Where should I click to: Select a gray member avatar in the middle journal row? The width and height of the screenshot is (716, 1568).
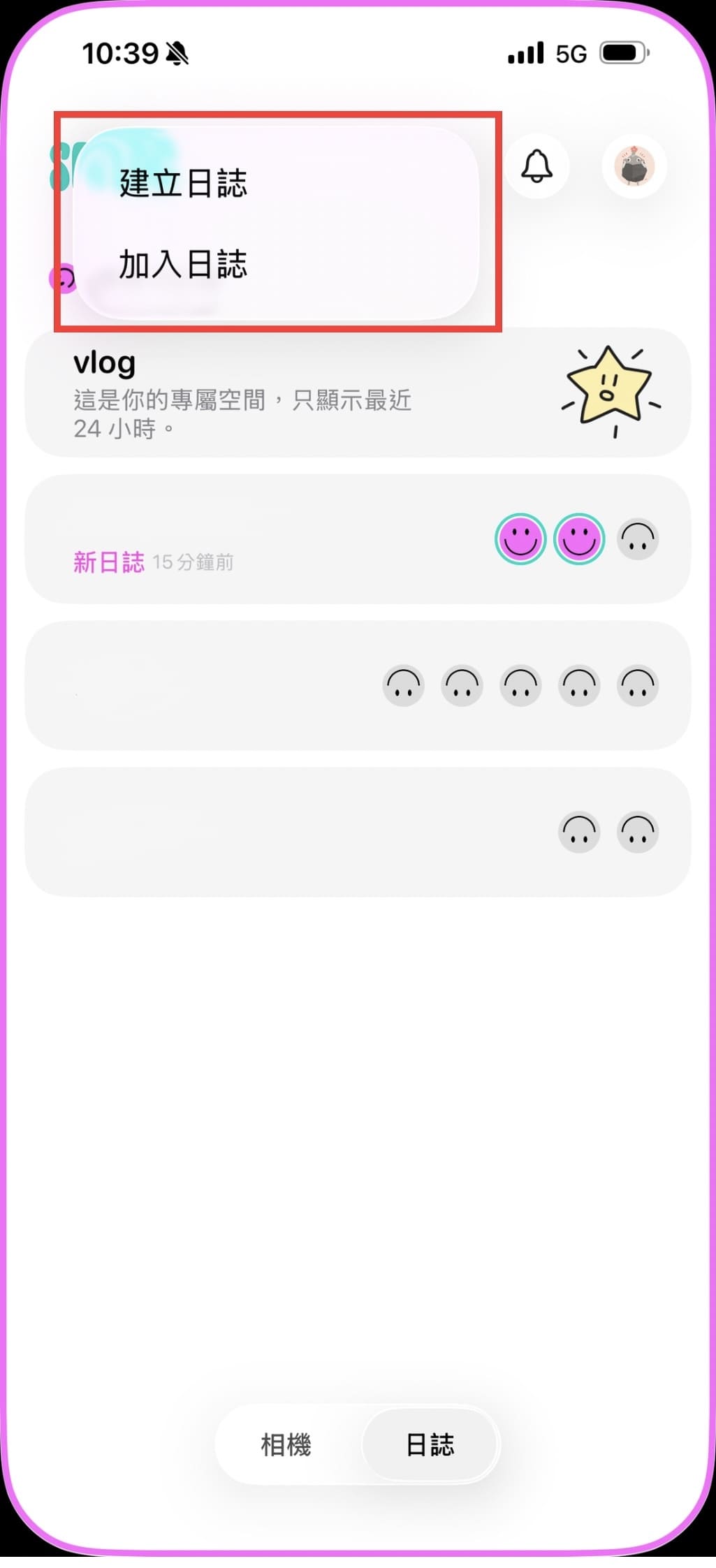pyautogui.click(x=520, y=686)
